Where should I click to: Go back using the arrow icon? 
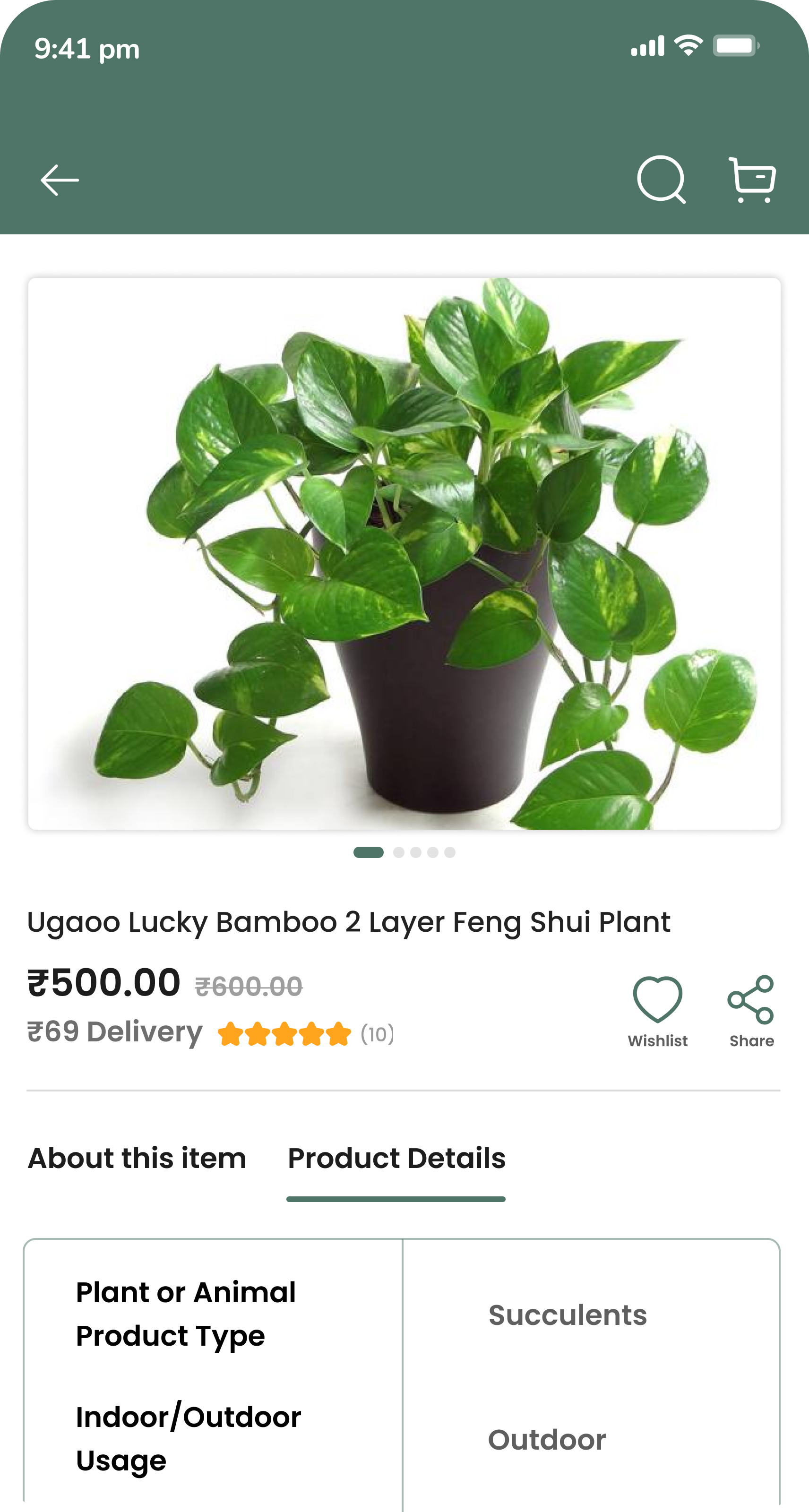tap(59, 180)
